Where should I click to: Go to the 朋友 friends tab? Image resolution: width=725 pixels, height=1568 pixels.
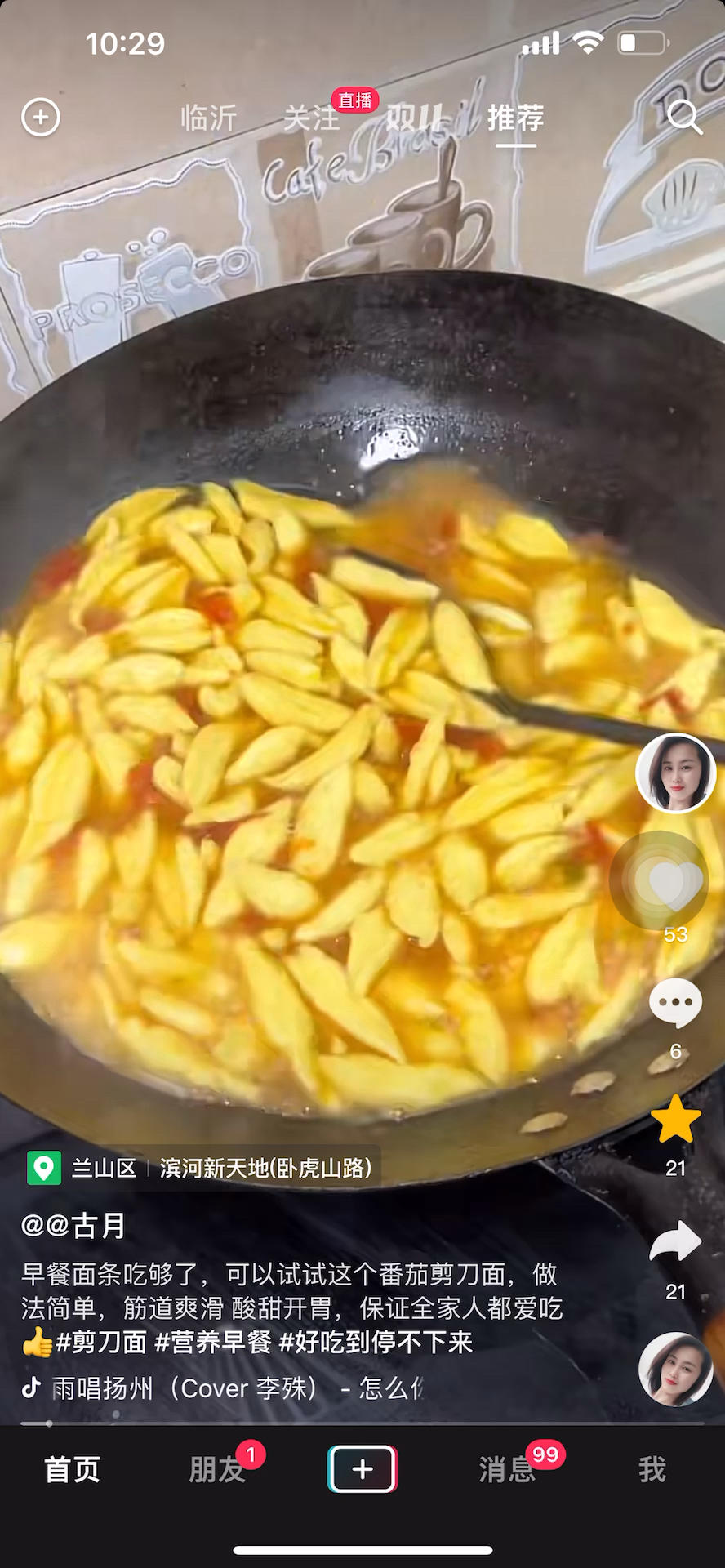coord(217,1469)
